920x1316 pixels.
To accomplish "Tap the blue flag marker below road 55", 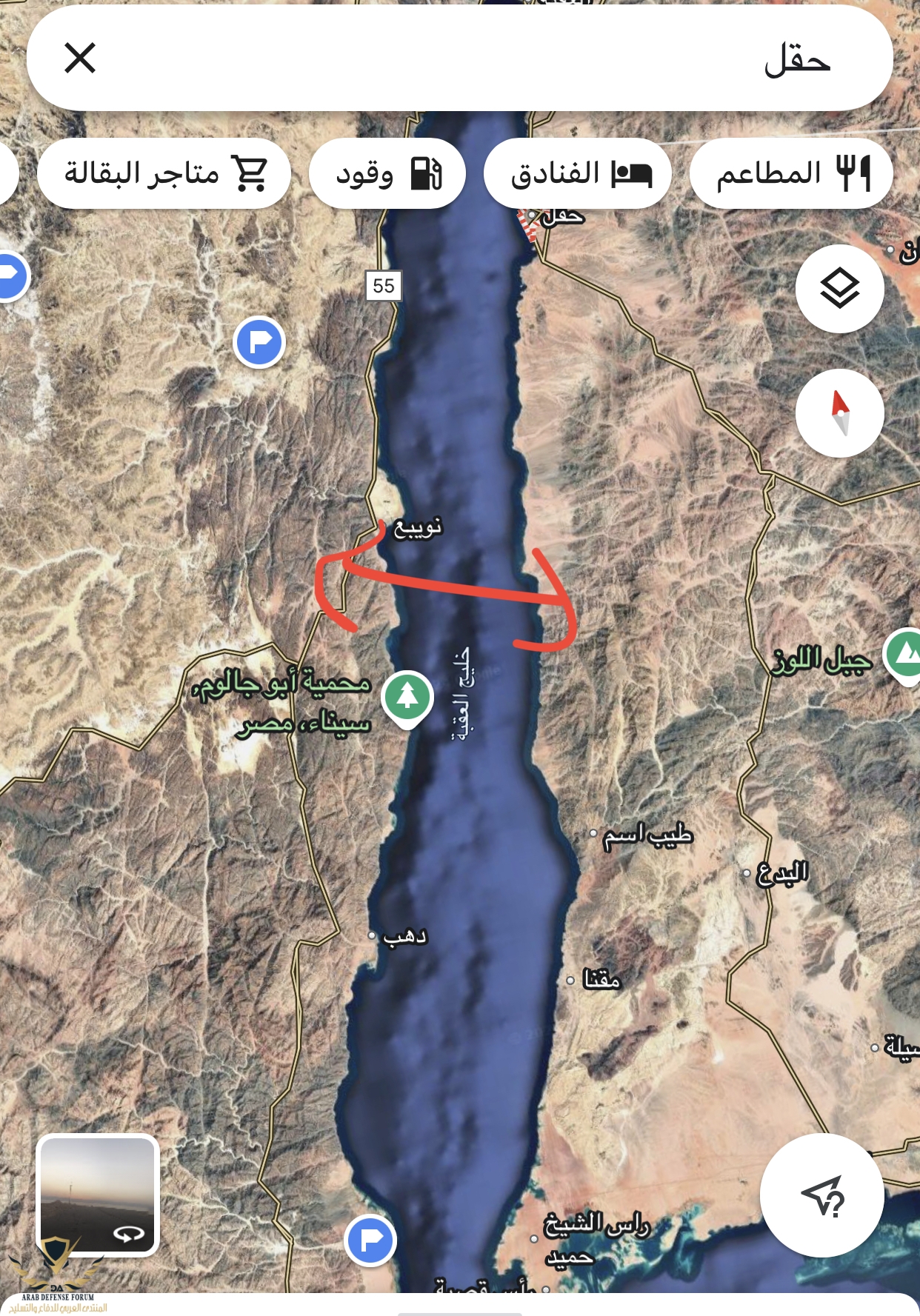I will (259, 342).
